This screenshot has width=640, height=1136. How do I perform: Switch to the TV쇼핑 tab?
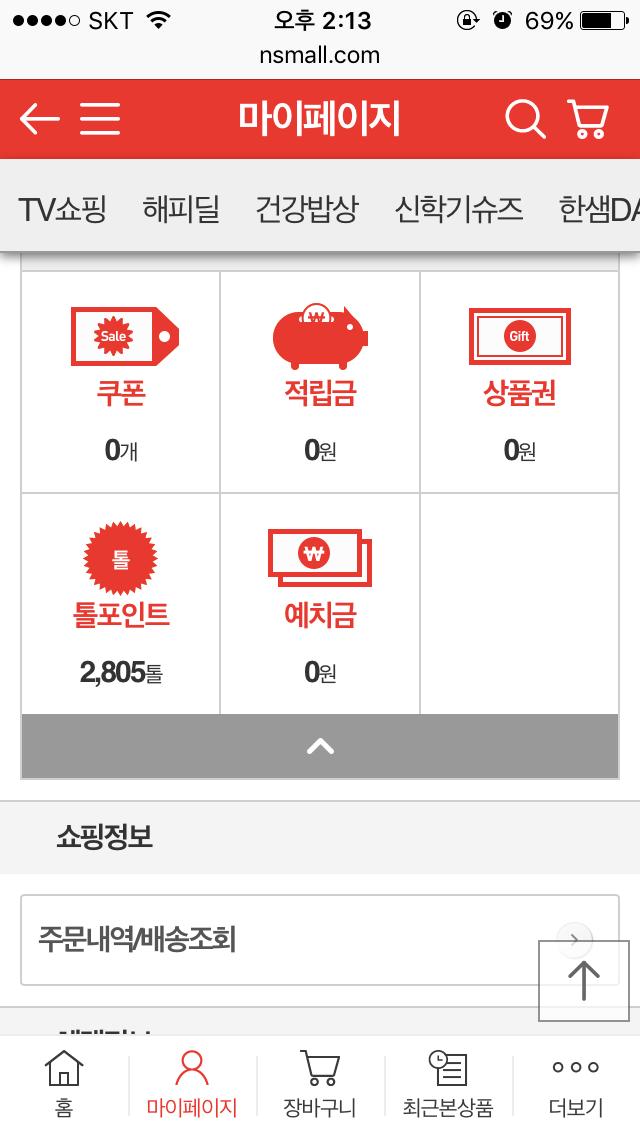tap(62, 210)
